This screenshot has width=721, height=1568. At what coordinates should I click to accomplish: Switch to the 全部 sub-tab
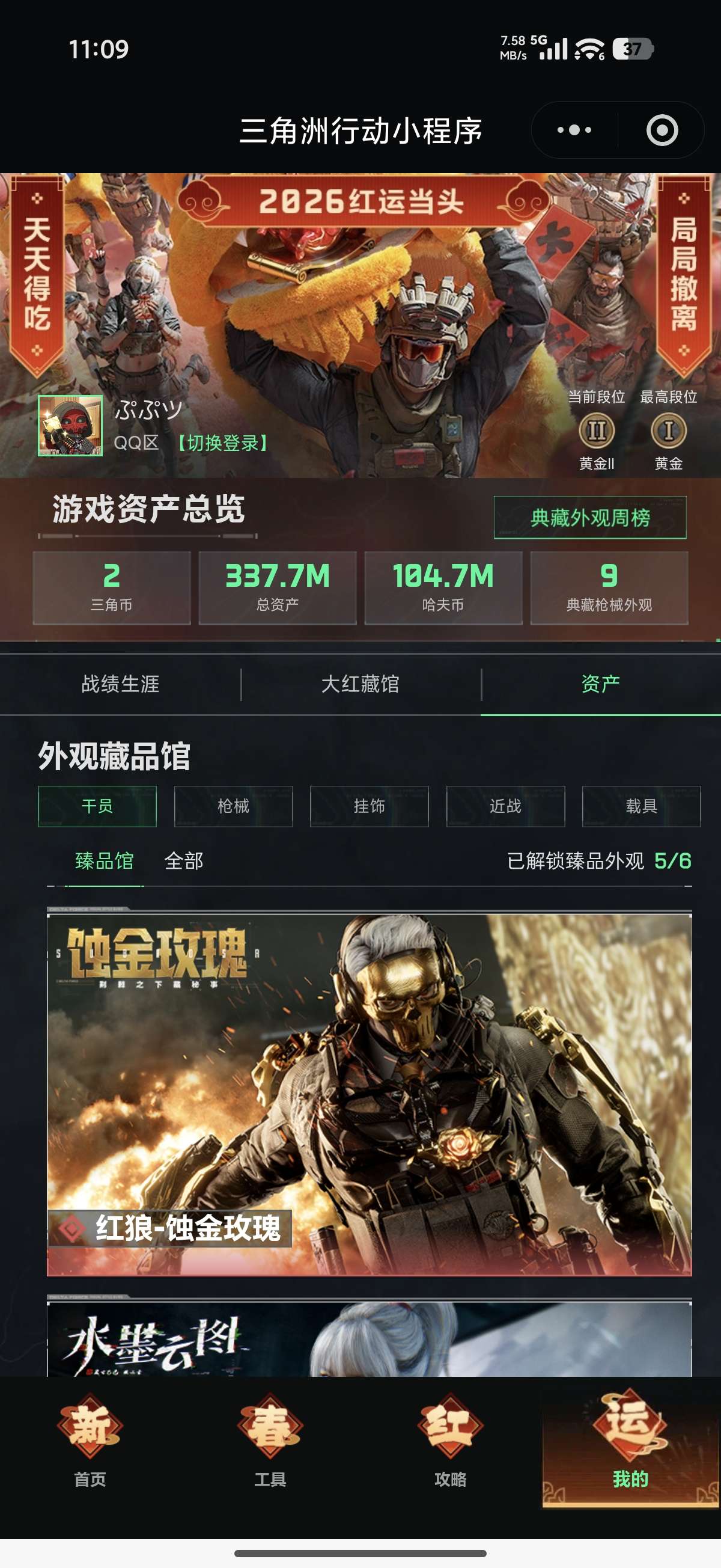(x=184, y=861)
